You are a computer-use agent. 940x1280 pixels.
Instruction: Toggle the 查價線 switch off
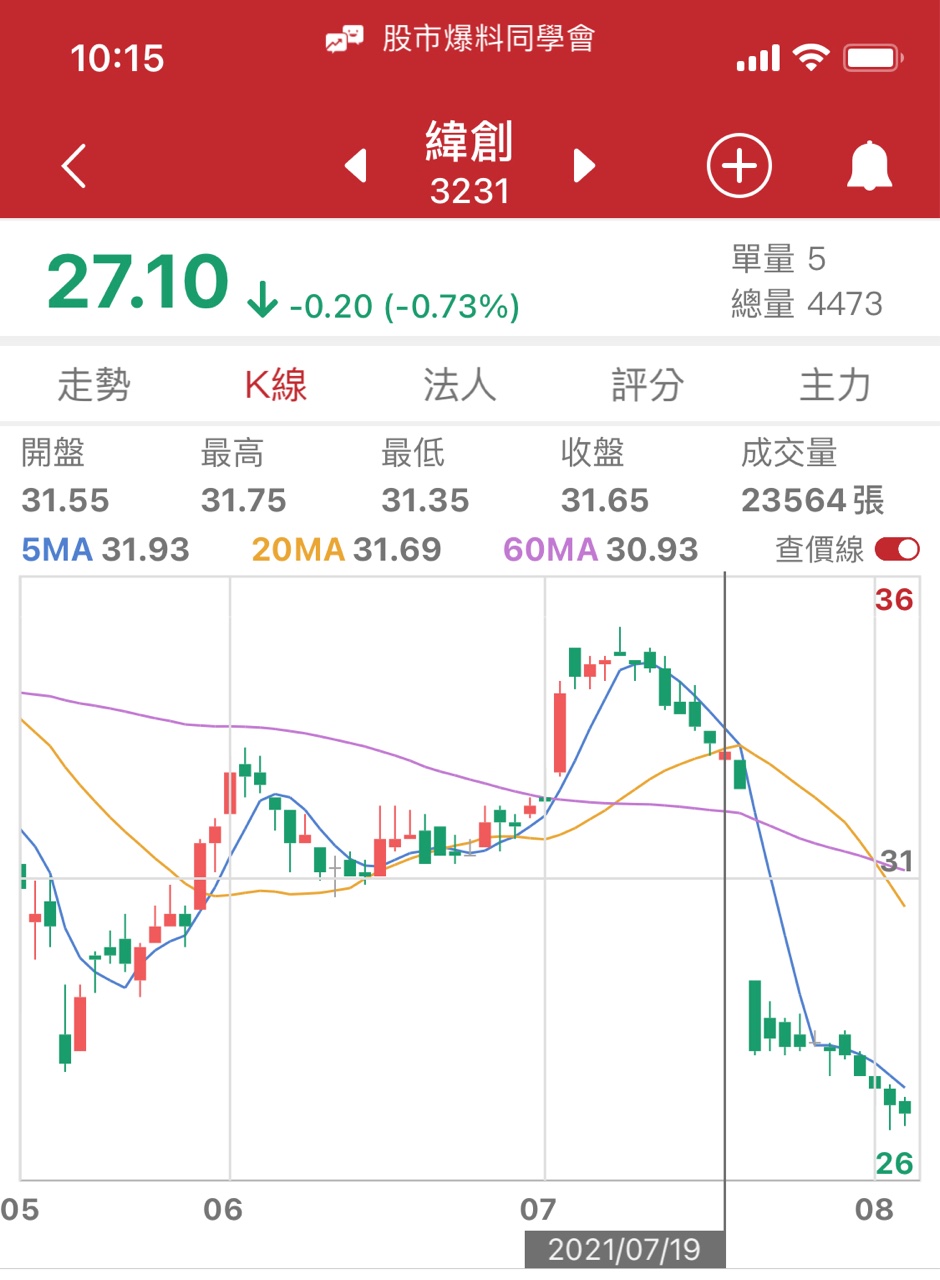pyautogui.click(x=896, y=549)
